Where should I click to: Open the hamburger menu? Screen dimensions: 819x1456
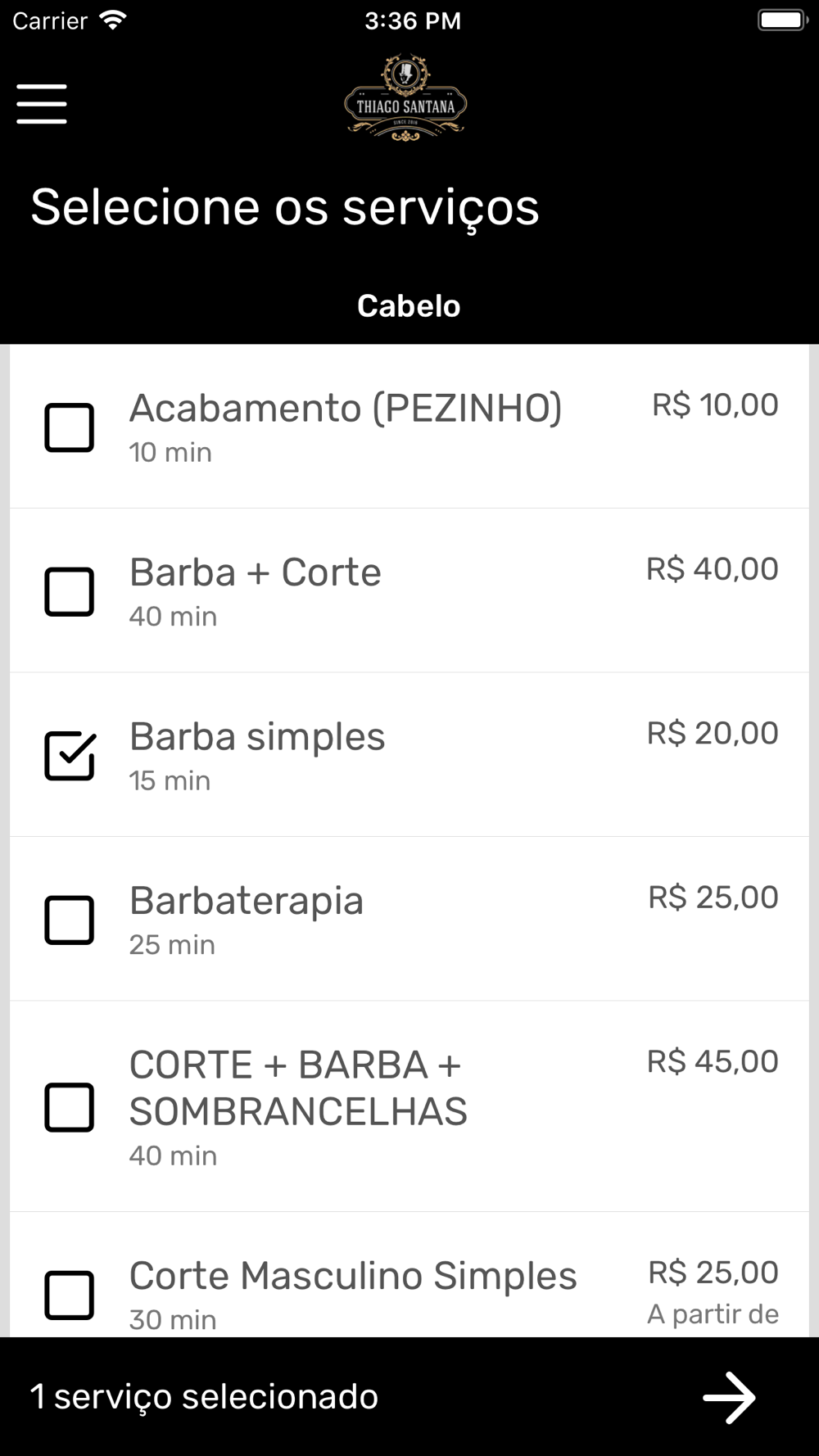[x=42, y=104]
